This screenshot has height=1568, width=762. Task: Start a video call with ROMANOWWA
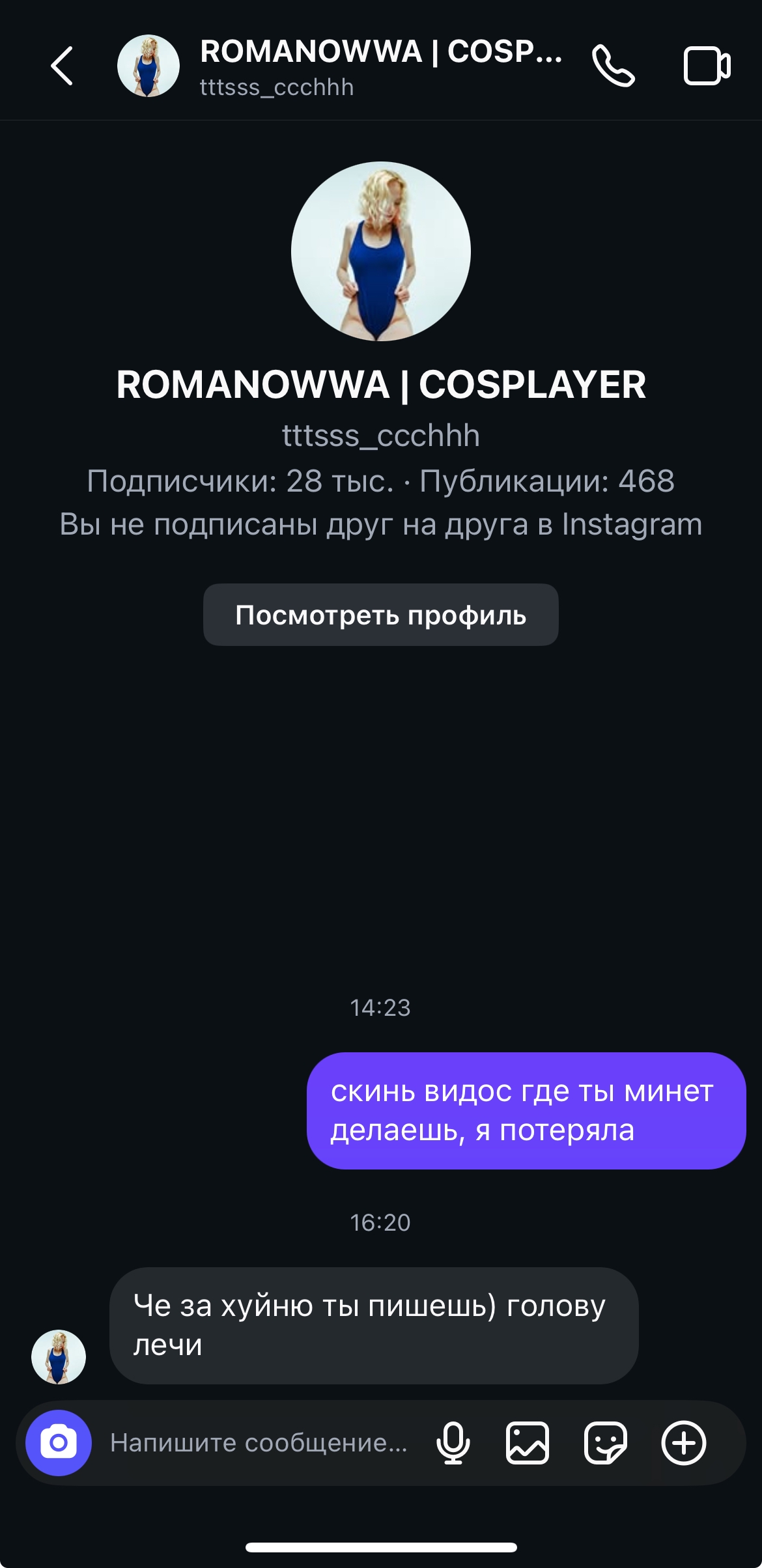pos(707,66)
